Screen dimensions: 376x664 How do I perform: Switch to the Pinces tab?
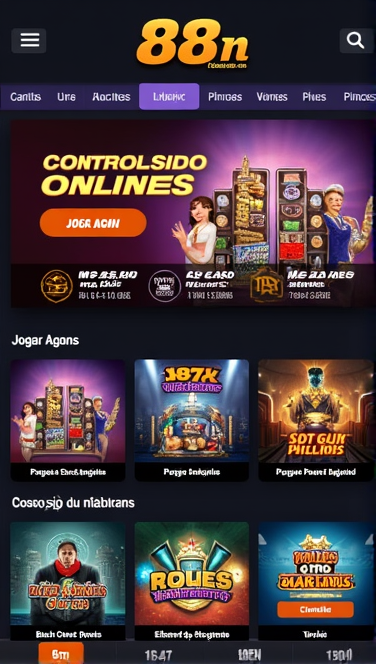click(225, 97)
